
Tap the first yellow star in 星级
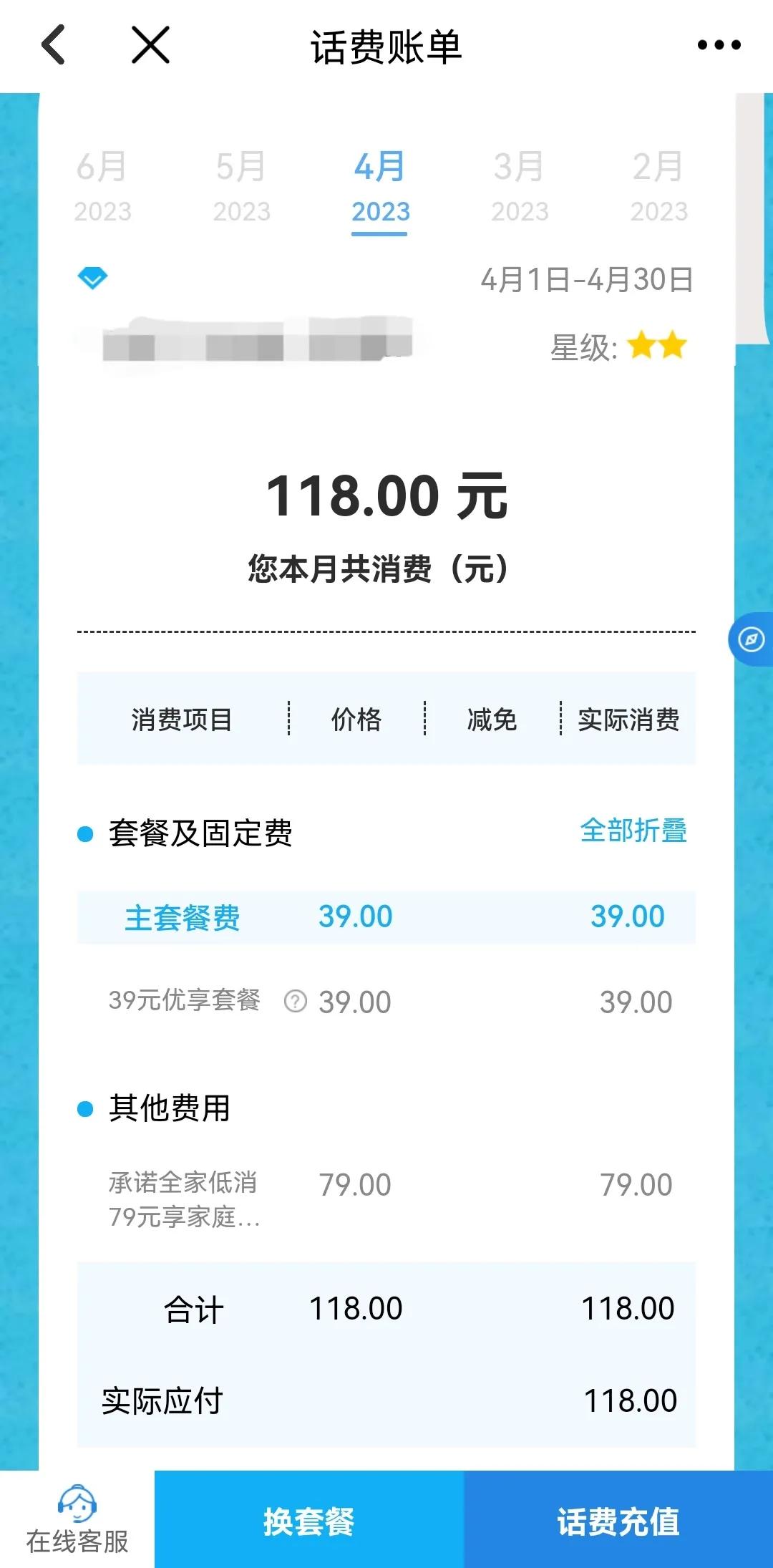click(643, 344)
